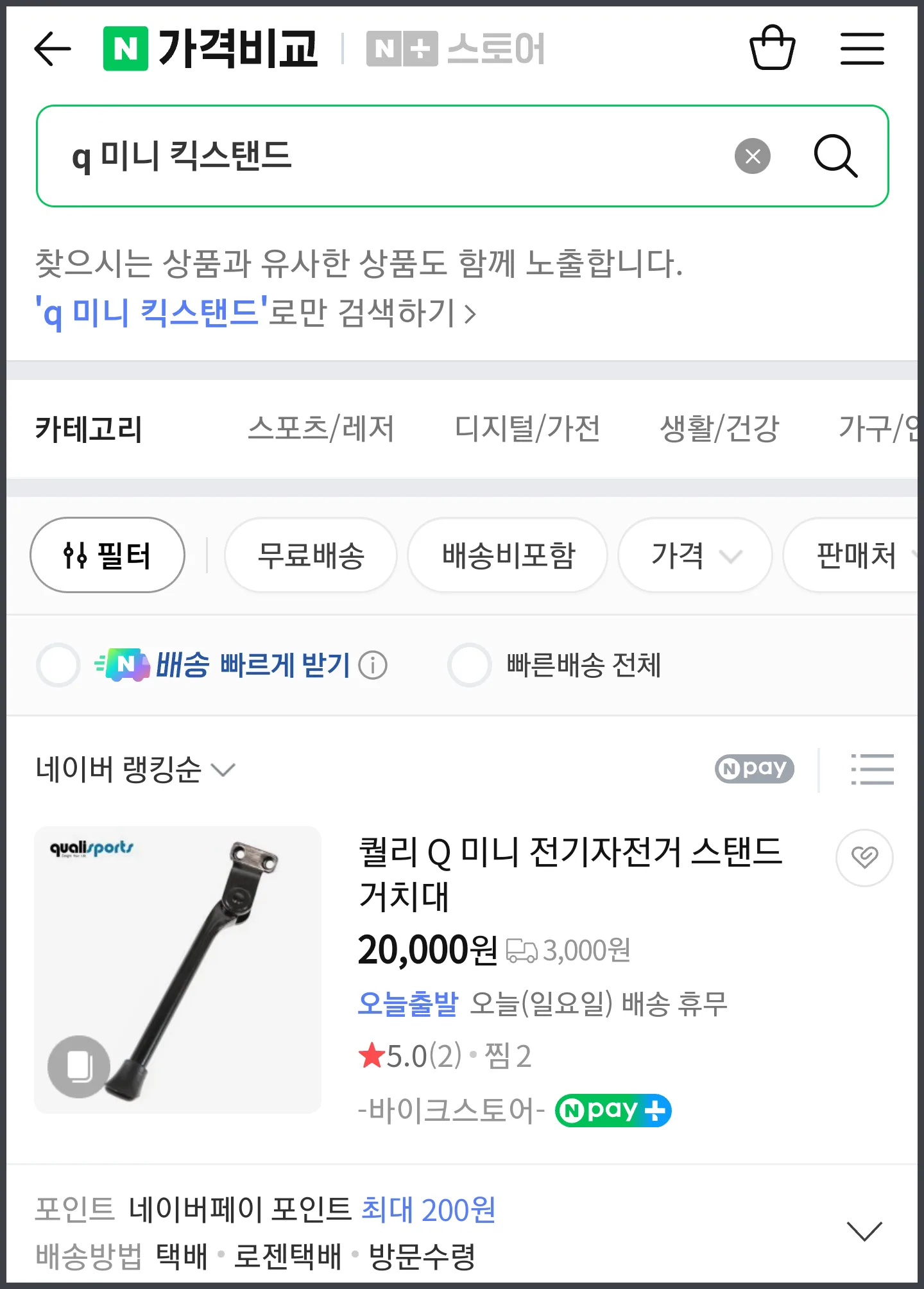This screenshot has height=1289, width=924.
Task: Switch to list view with the list icon
Action: click(x=871, y=769)
